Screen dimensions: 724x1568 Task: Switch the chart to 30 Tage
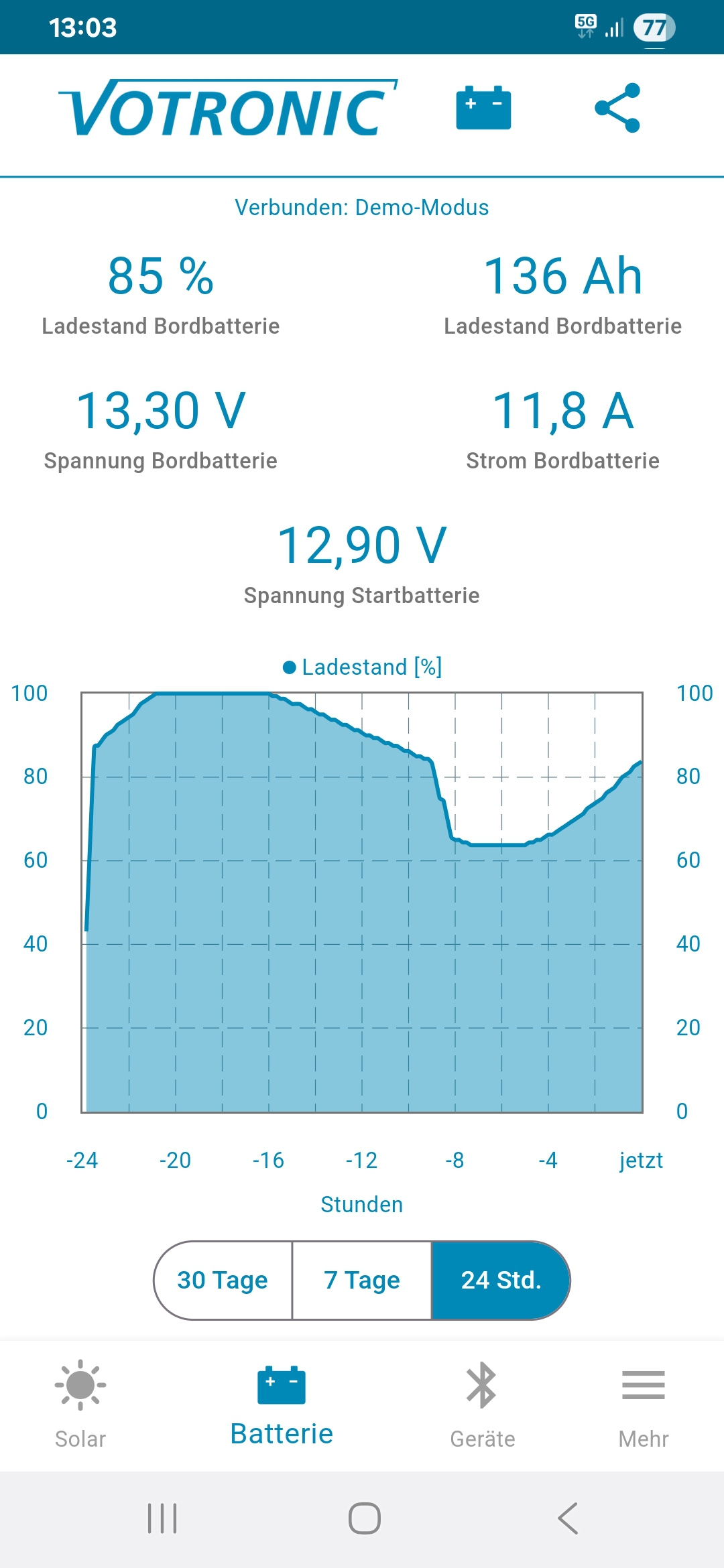click(x=223, y=1280)
